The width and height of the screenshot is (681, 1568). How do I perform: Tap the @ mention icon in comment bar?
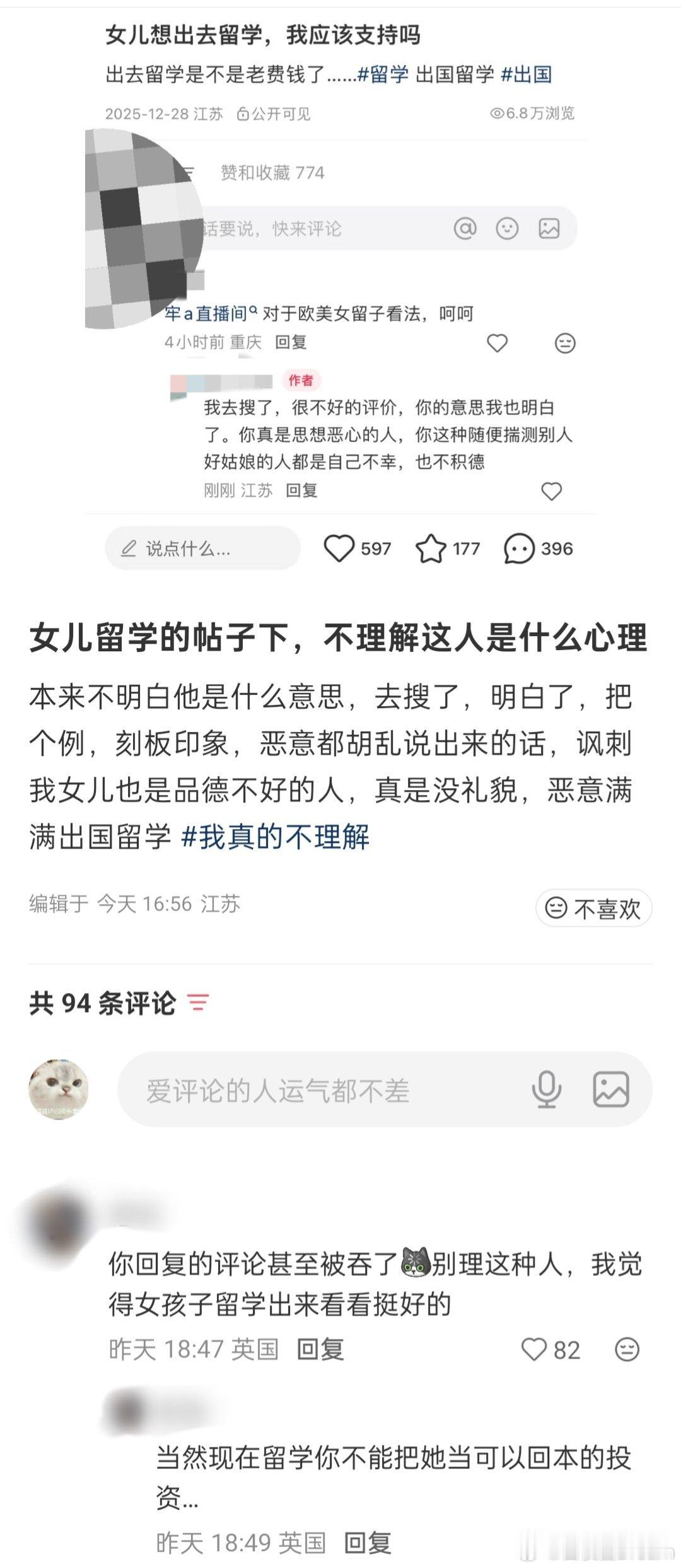pos(465,229)
